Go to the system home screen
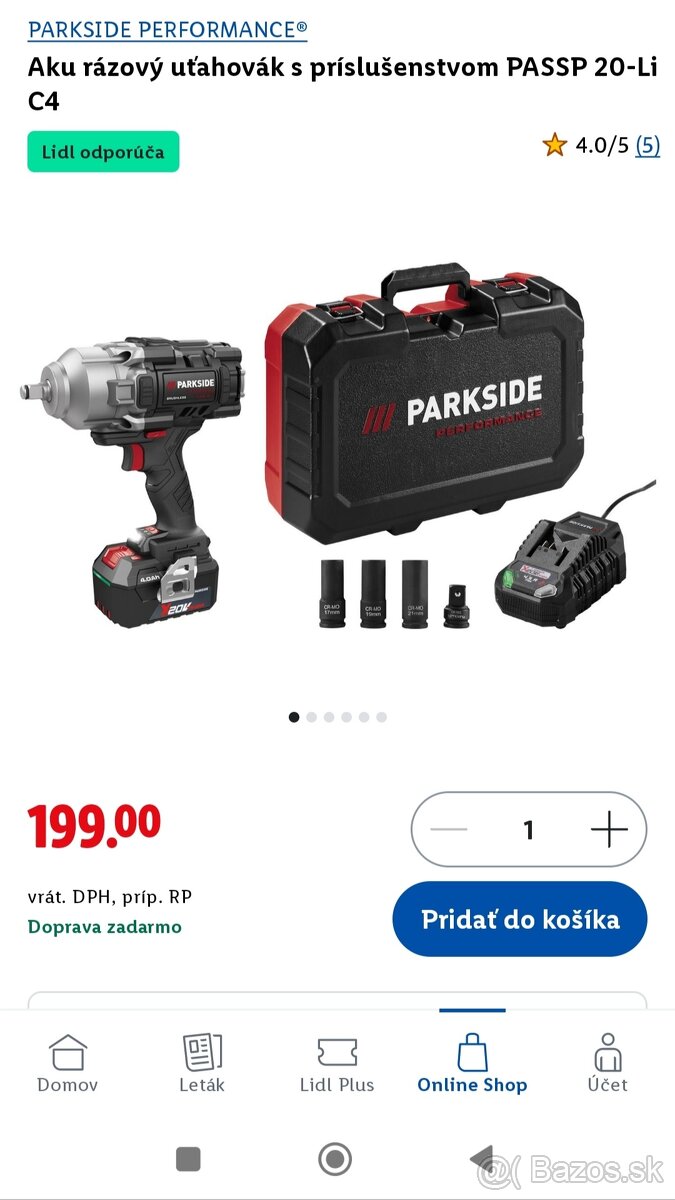This screenshot has width=675, height=1200. (334, 1159)
